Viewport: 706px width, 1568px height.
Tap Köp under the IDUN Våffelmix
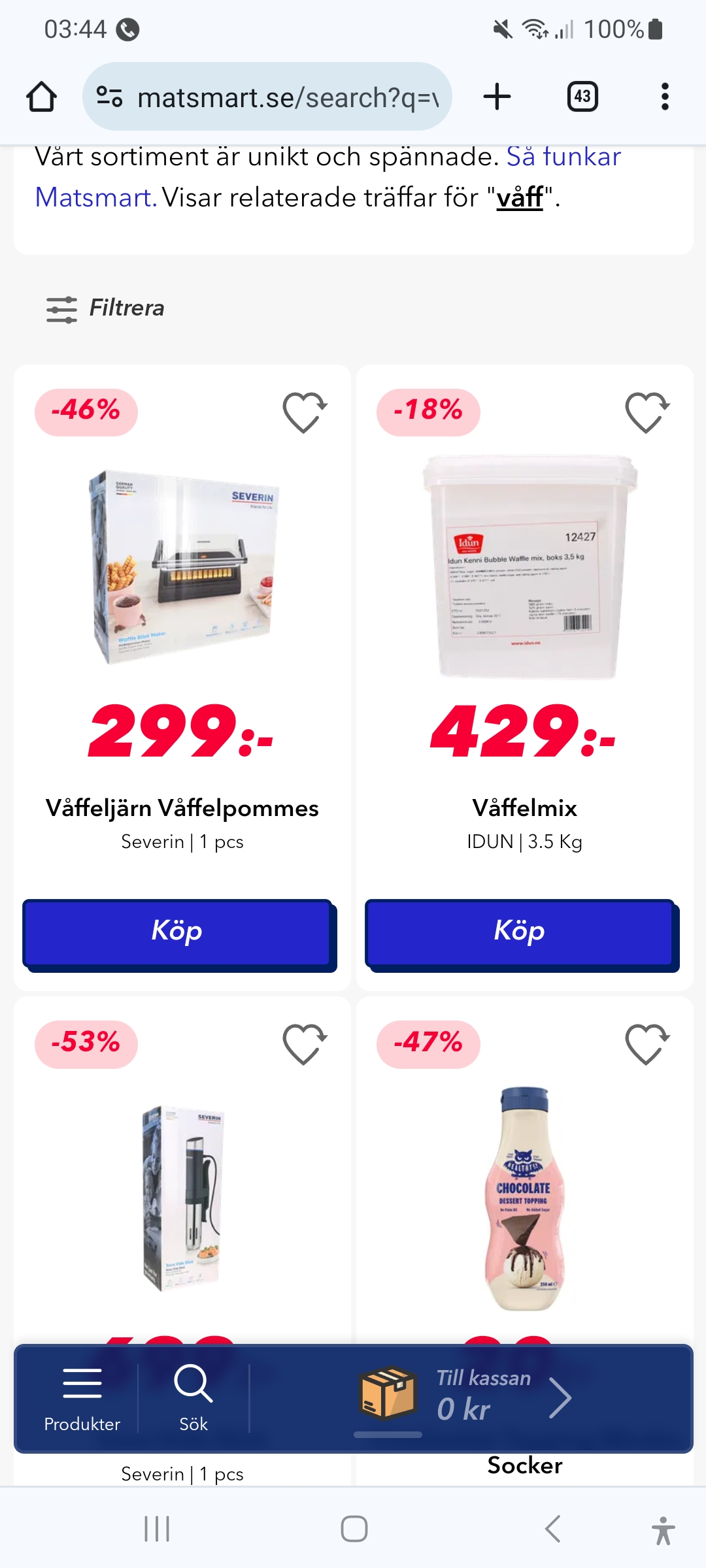point(520,932)
